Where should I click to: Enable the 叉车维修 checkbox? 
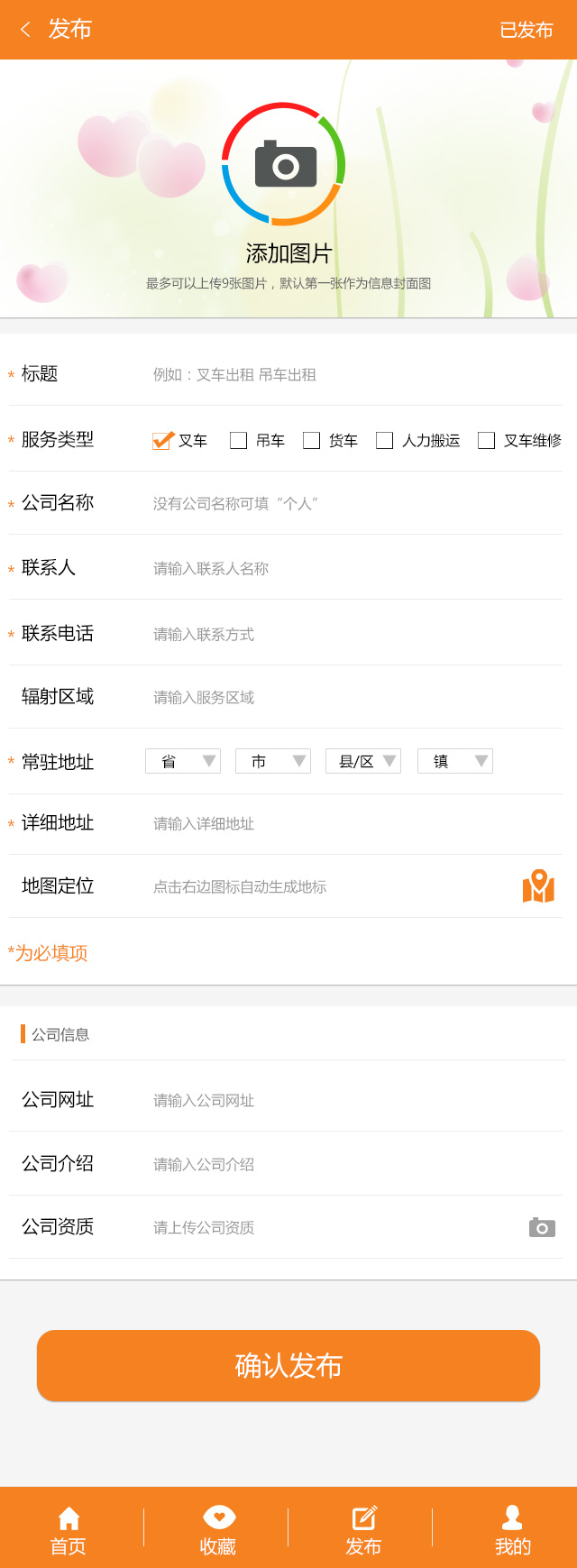487,440
